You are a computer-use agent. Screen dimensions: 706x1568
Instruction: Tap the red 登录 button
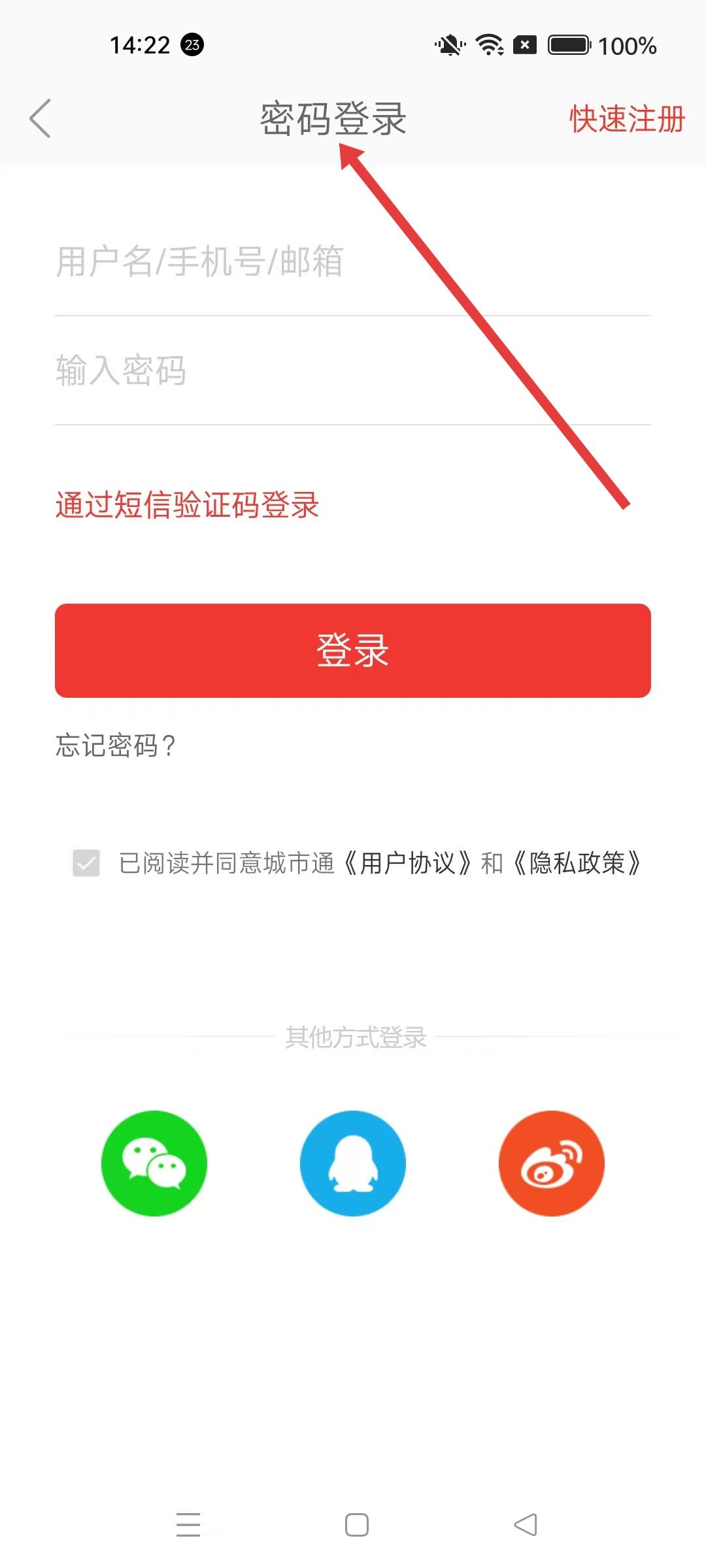click(x=353, y=651)
